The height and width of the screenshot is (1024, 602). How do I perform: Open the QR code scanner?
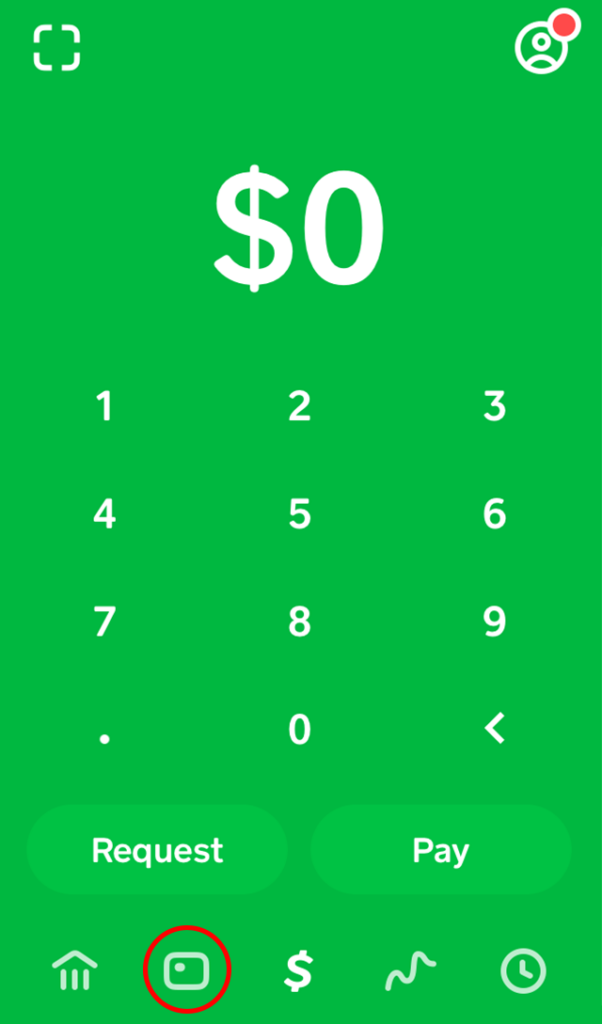pos(56,48)
